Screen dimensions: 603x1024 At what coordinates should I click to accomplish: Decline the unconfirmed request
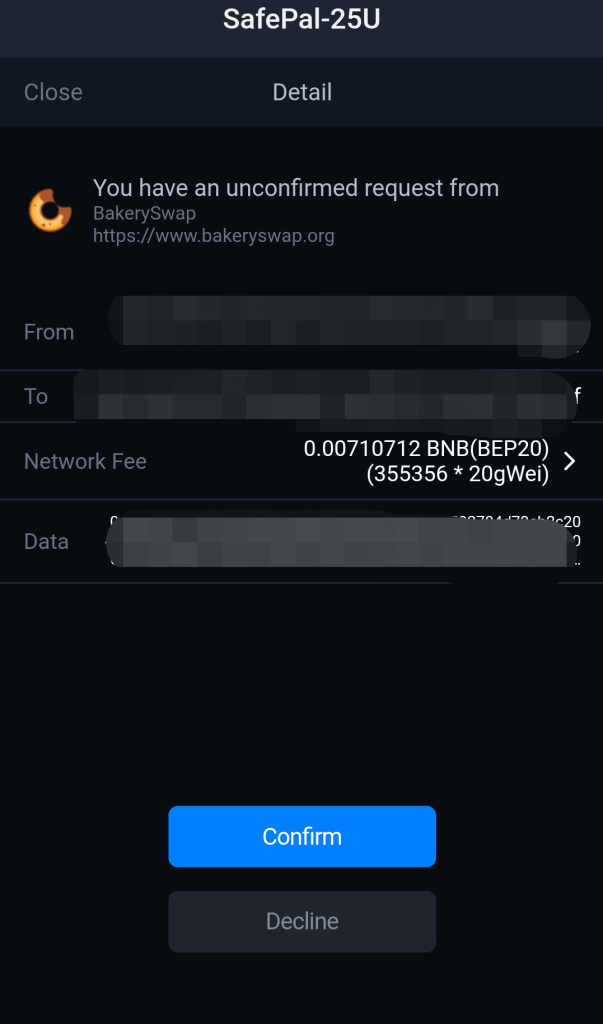302,921
